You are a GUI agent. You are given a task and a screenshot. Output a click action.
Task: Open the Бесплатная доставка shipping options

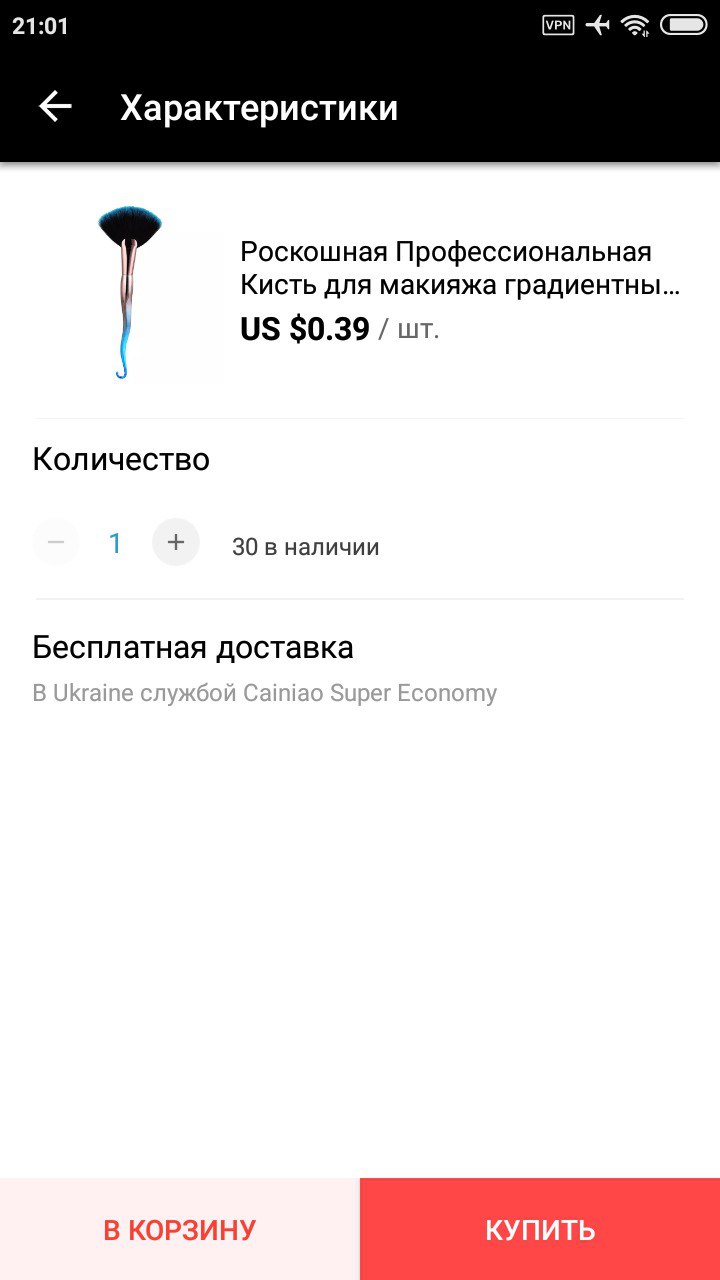(x=360, y=668)
